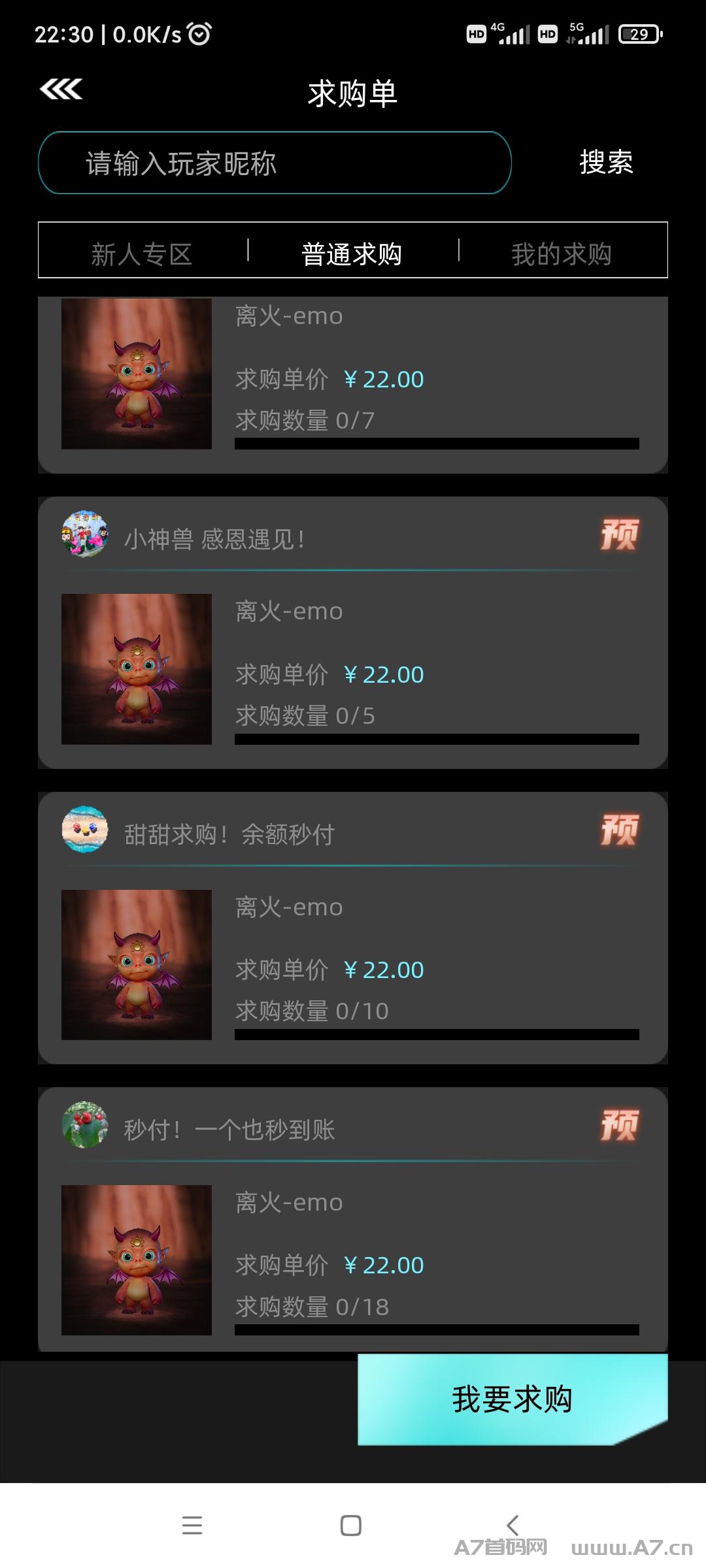Tap the system home button
The height and width of the screenshot is (1568, 706).
tap(351, 1526)
